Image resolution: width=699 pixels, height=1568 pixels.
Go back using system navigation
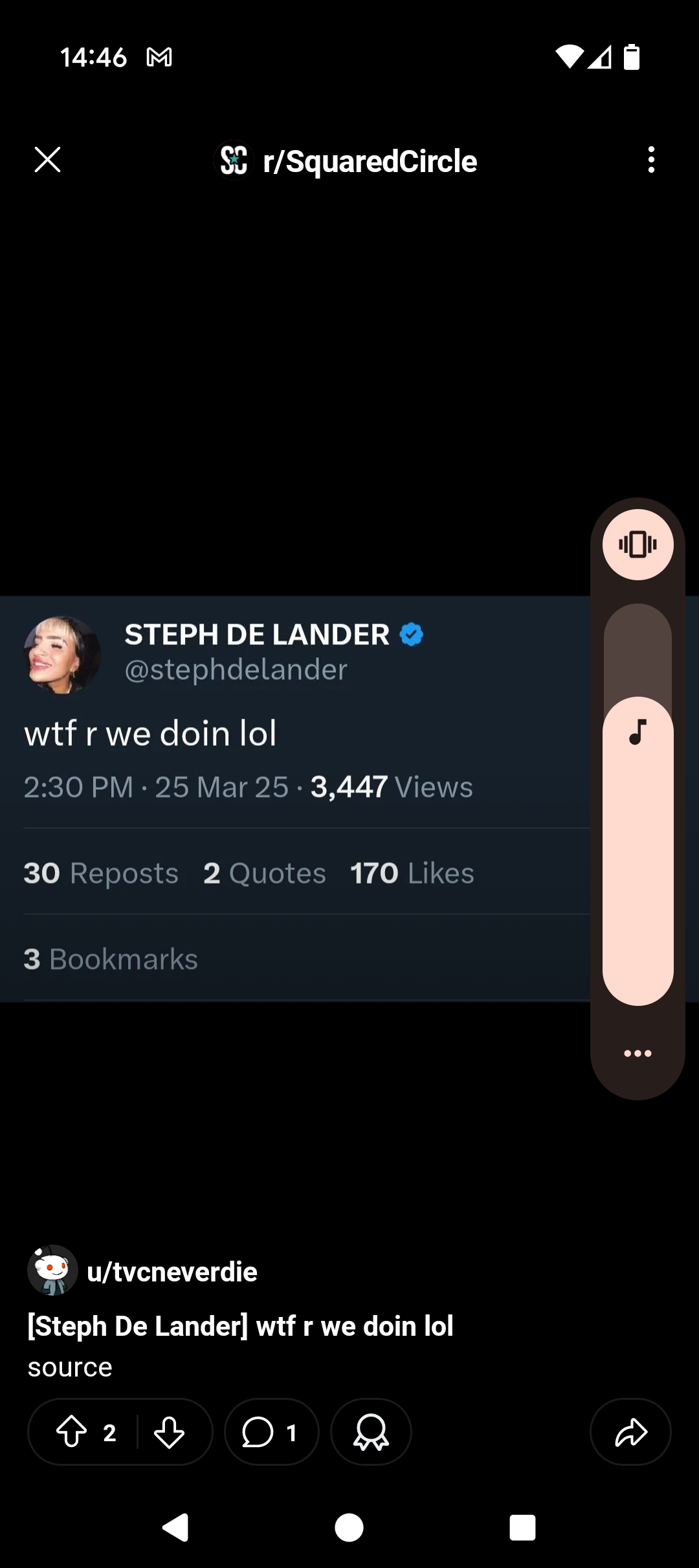click(x=175, y=1528)
